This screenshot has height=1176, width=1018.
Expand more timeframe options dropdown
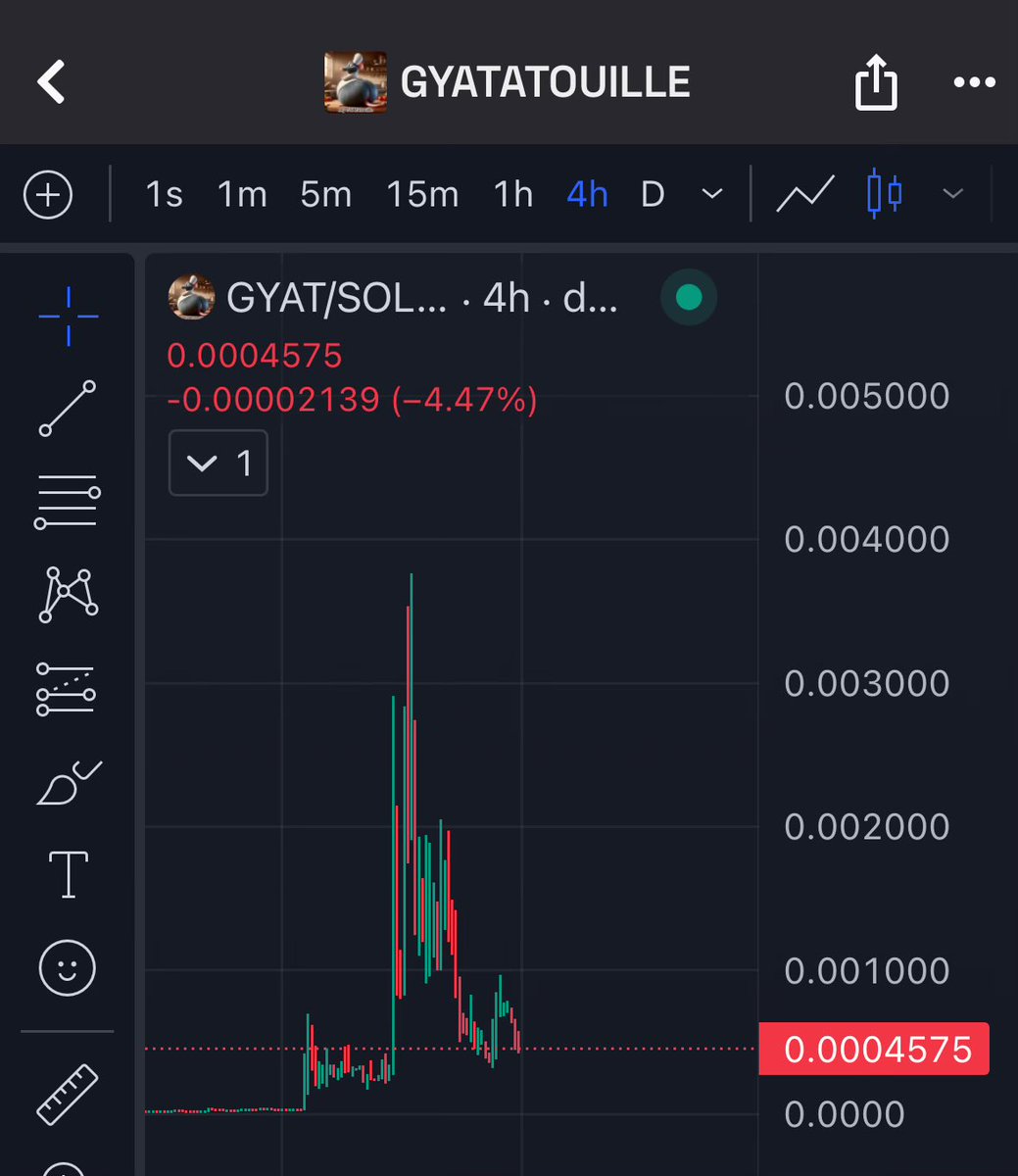[712, 195]
